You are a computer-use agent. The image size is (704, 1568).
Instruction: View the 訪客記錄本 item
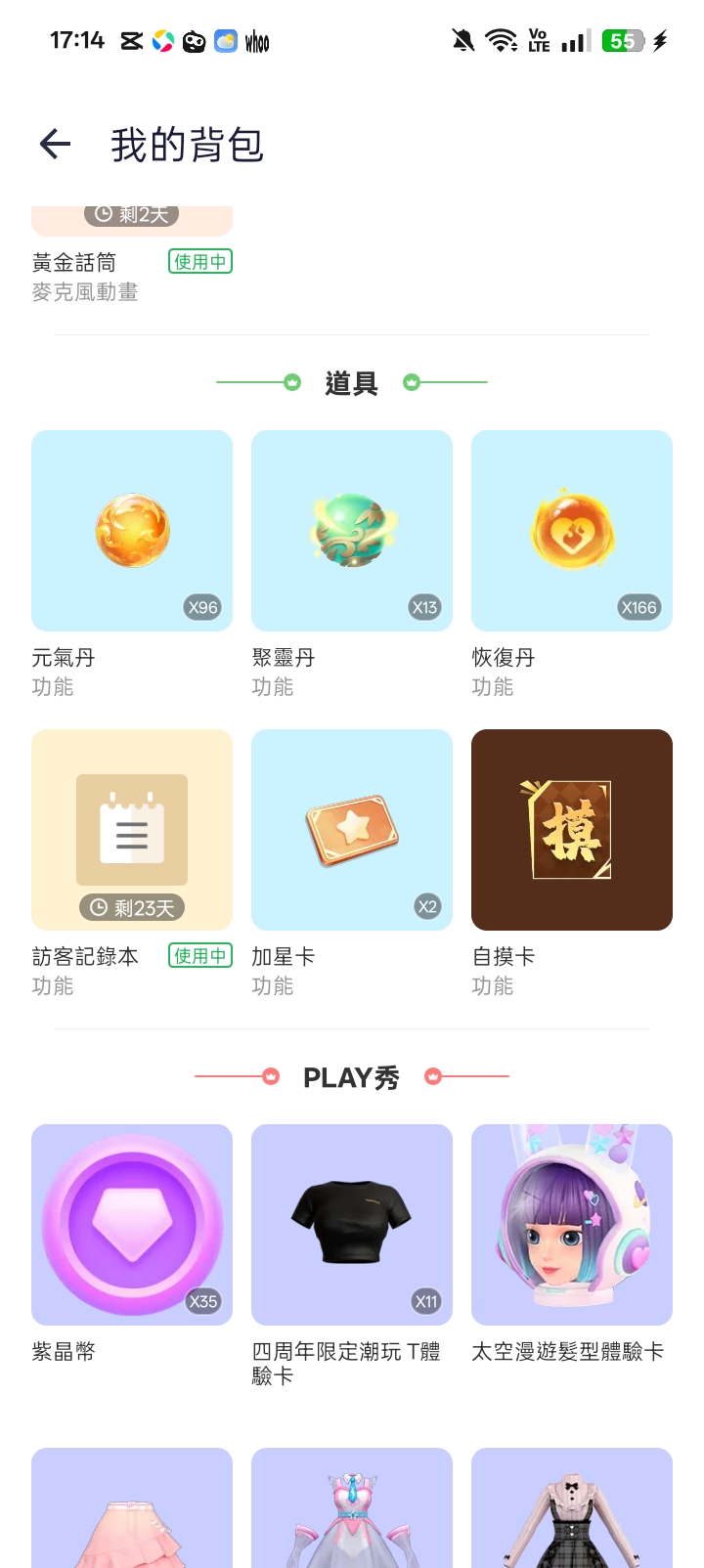[132, 830]
